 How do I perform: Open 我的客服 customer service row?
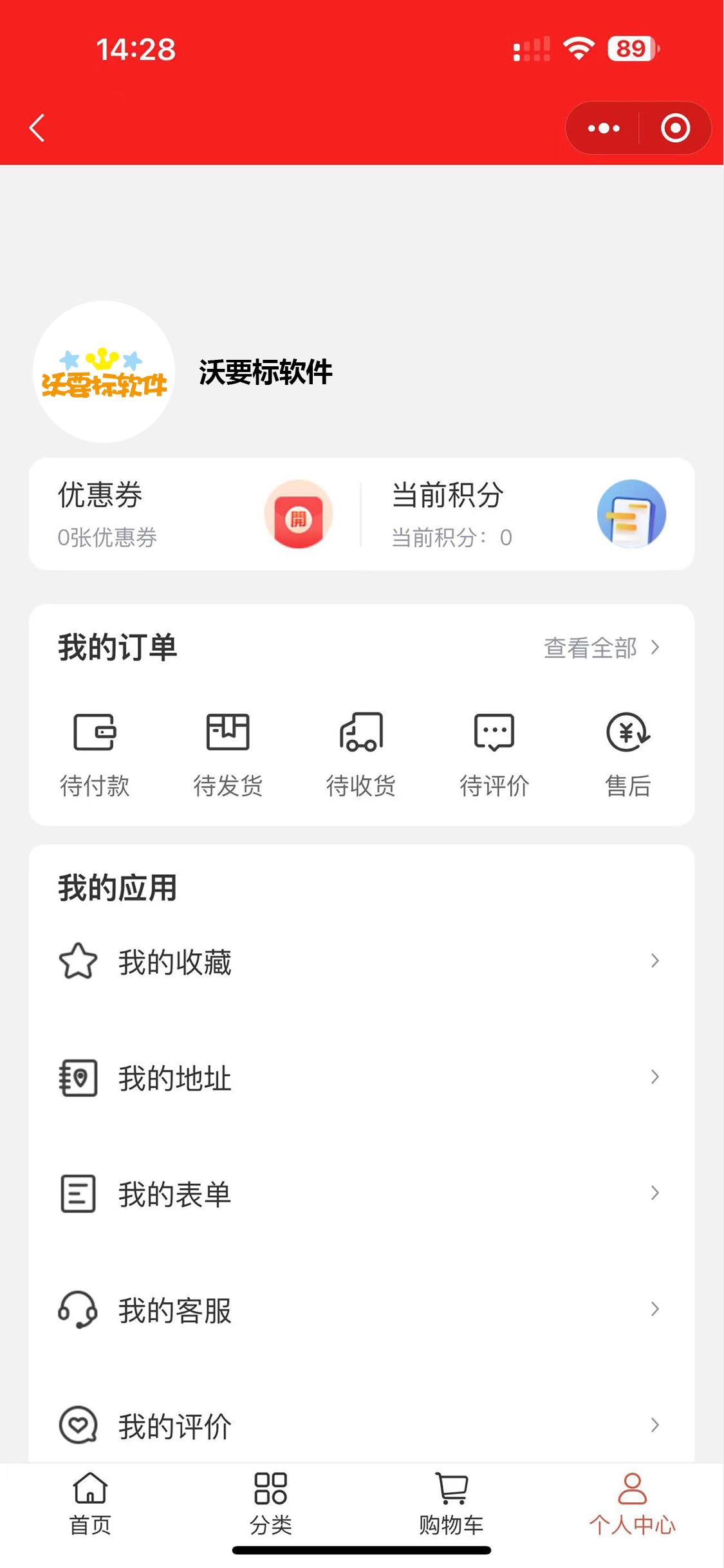361,1309
